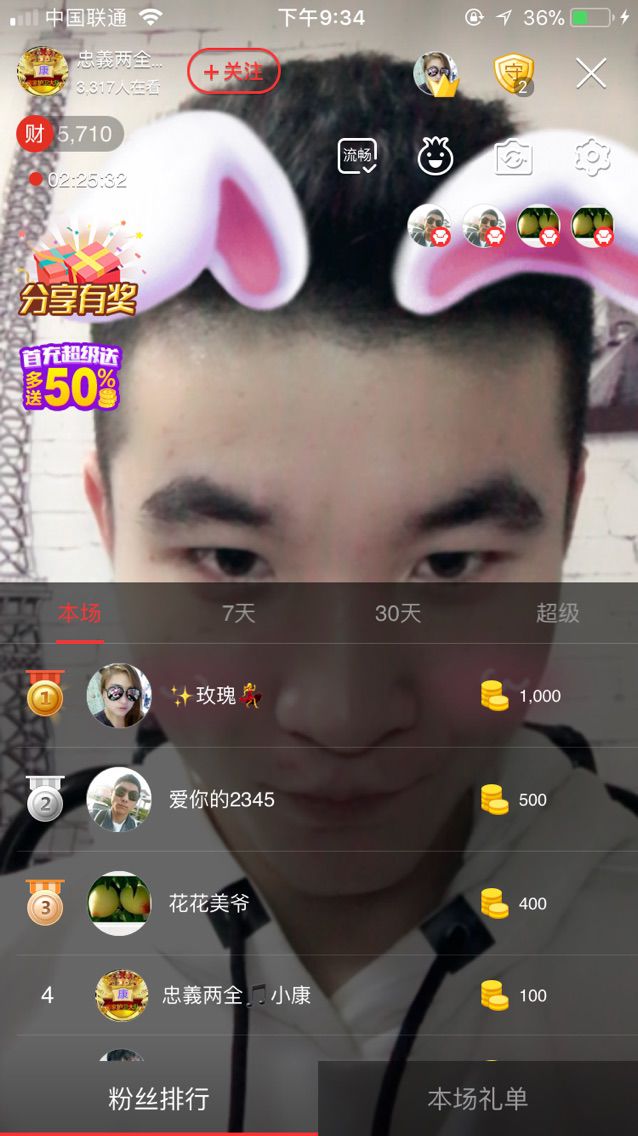The height and width of the screenshot is (1136, 638).
Task: Open the face sticker effects
Action: 435,157
